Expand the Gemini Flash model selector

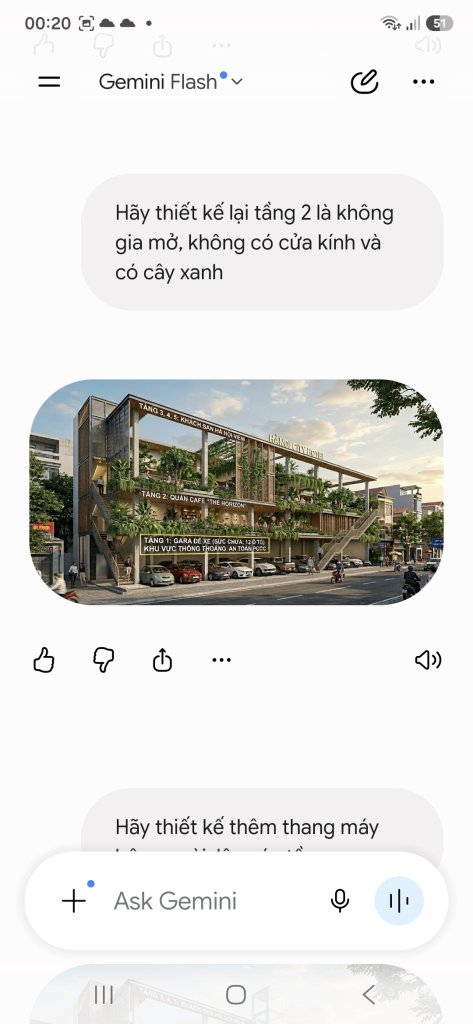[171, 82]
